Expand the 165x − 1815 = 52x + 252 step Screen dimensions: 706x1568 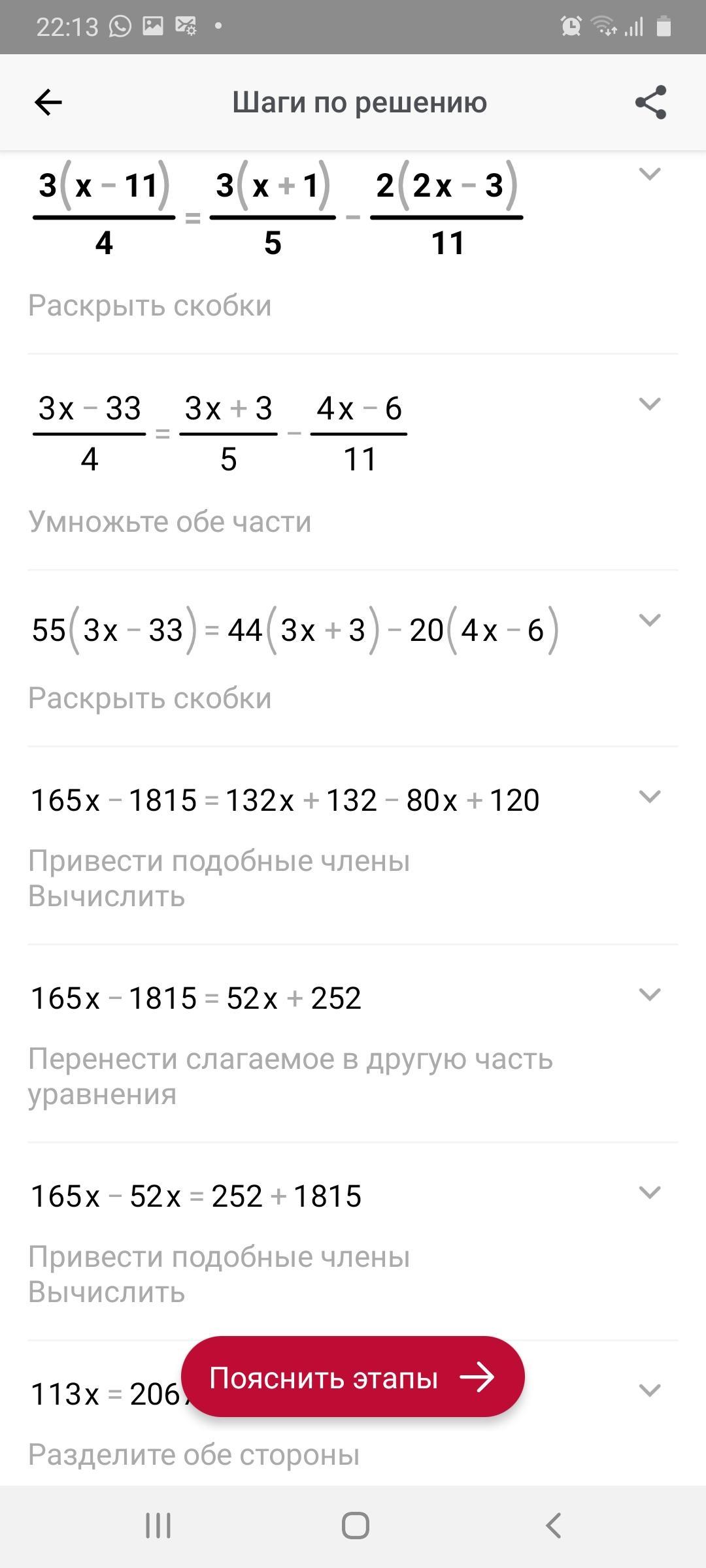[x=649, y=994]
